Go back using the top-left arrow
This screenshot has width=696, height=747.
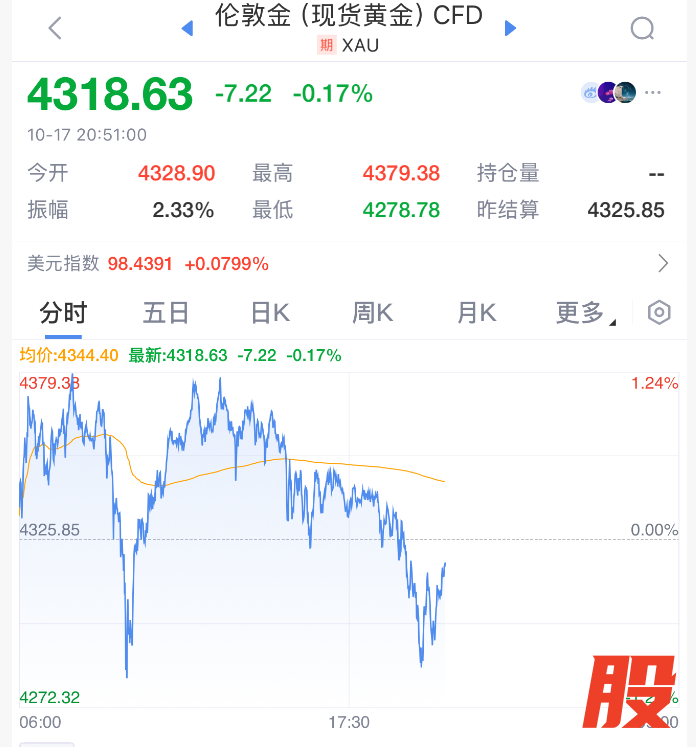point(55,28)
